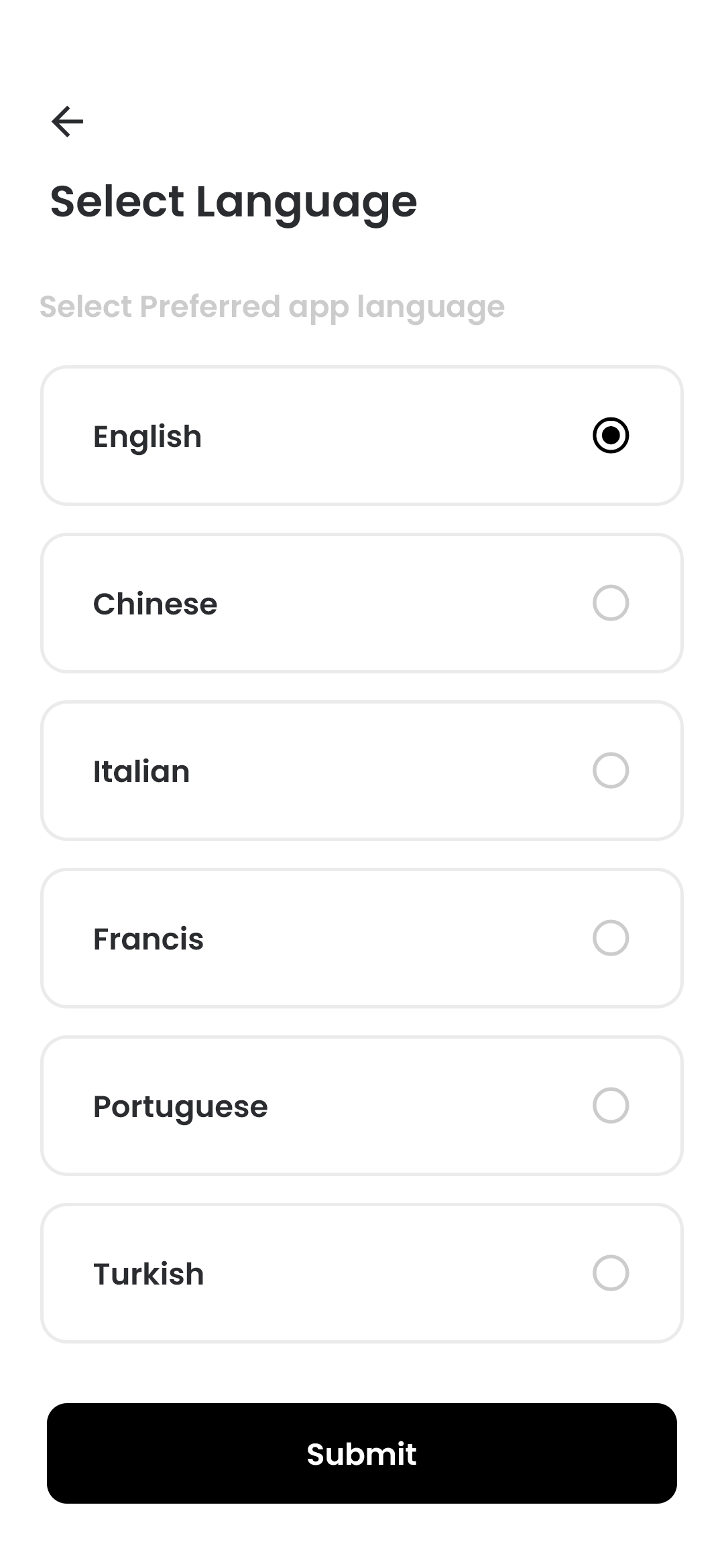The image size is (724, 1568).
Task: Click the Italian language row
Action: pos(362,771)
